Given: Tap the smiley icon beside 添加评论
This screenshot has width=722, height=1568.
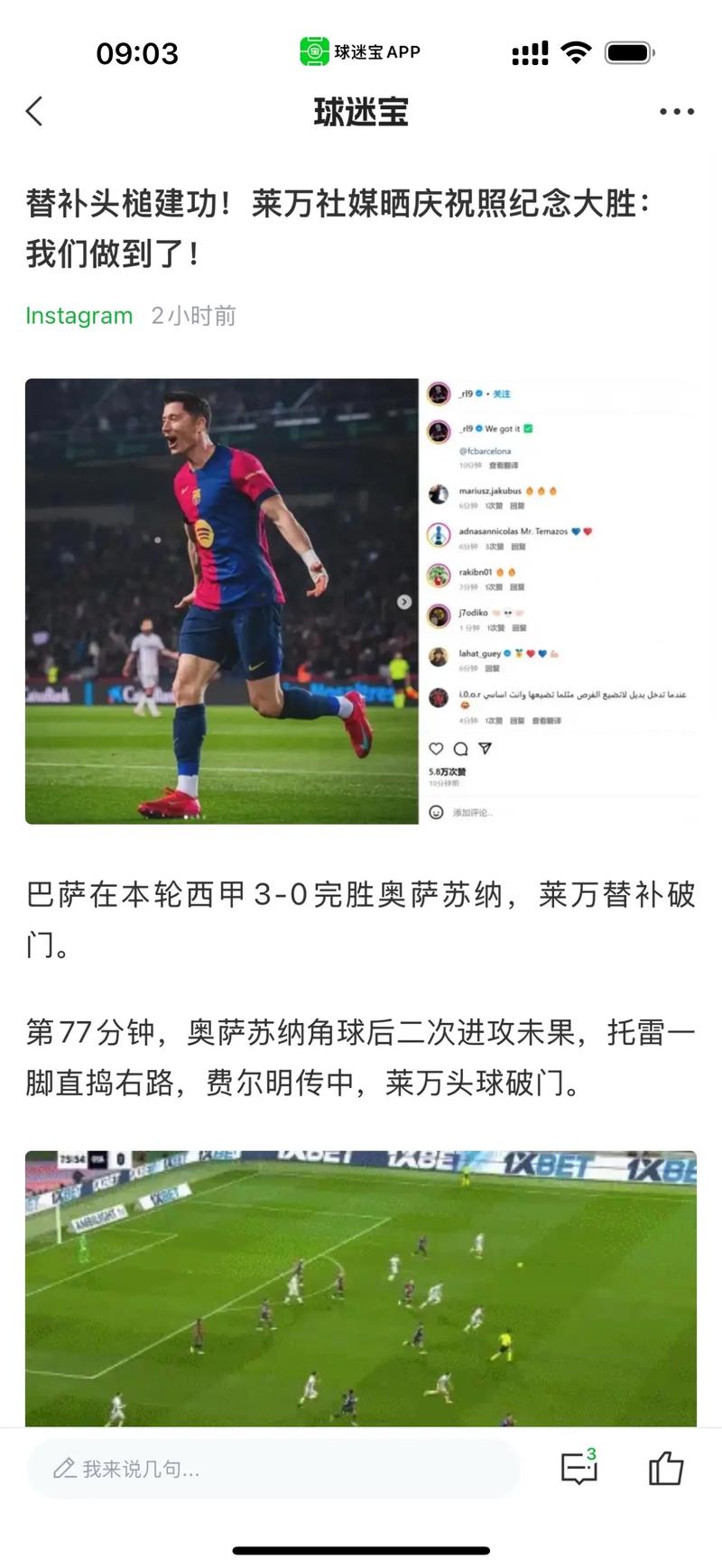Looking at the screenshot, I should pos(434,810).
